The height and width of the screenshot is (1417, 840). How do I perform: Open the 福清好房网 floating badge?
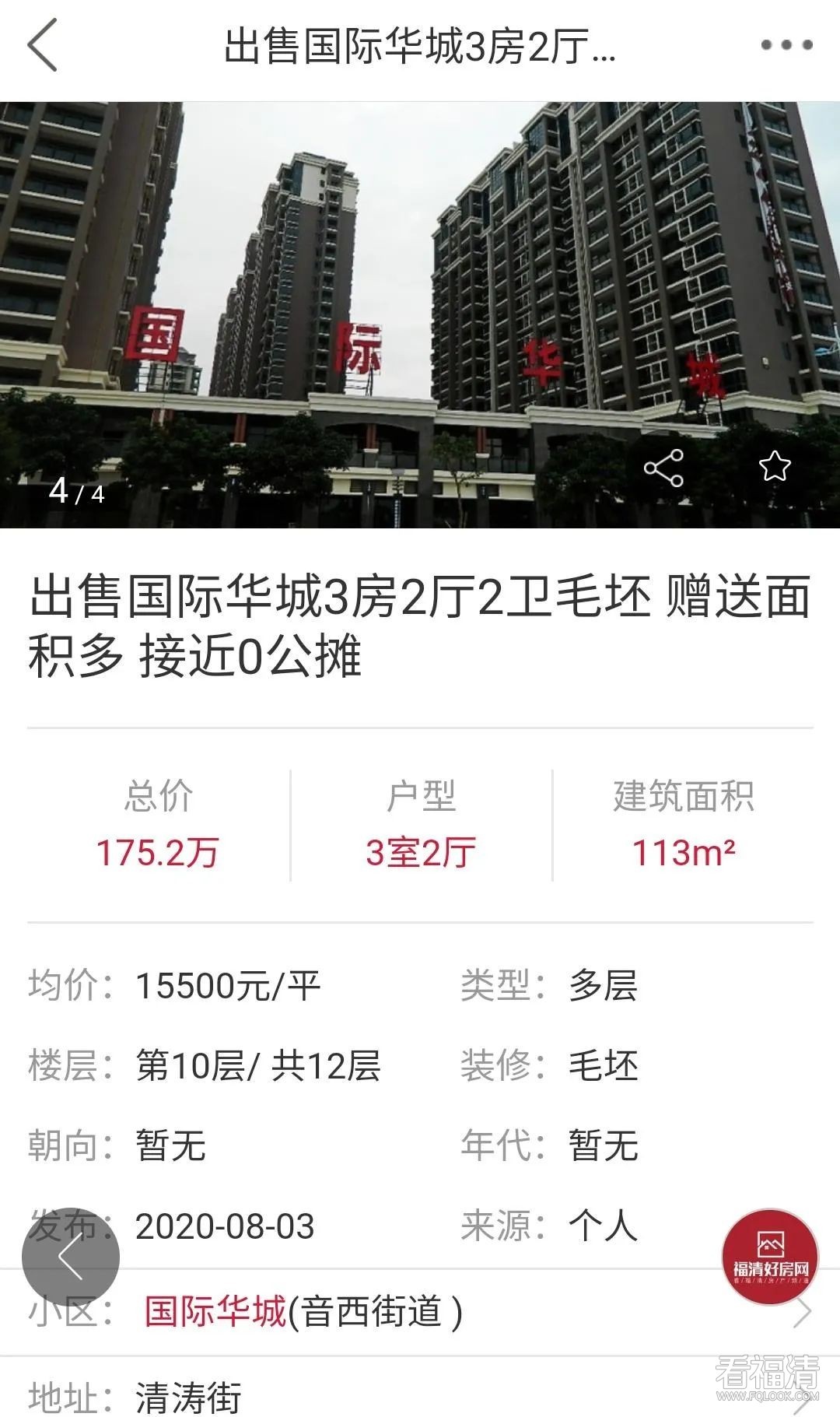(x=770, y=1257)
